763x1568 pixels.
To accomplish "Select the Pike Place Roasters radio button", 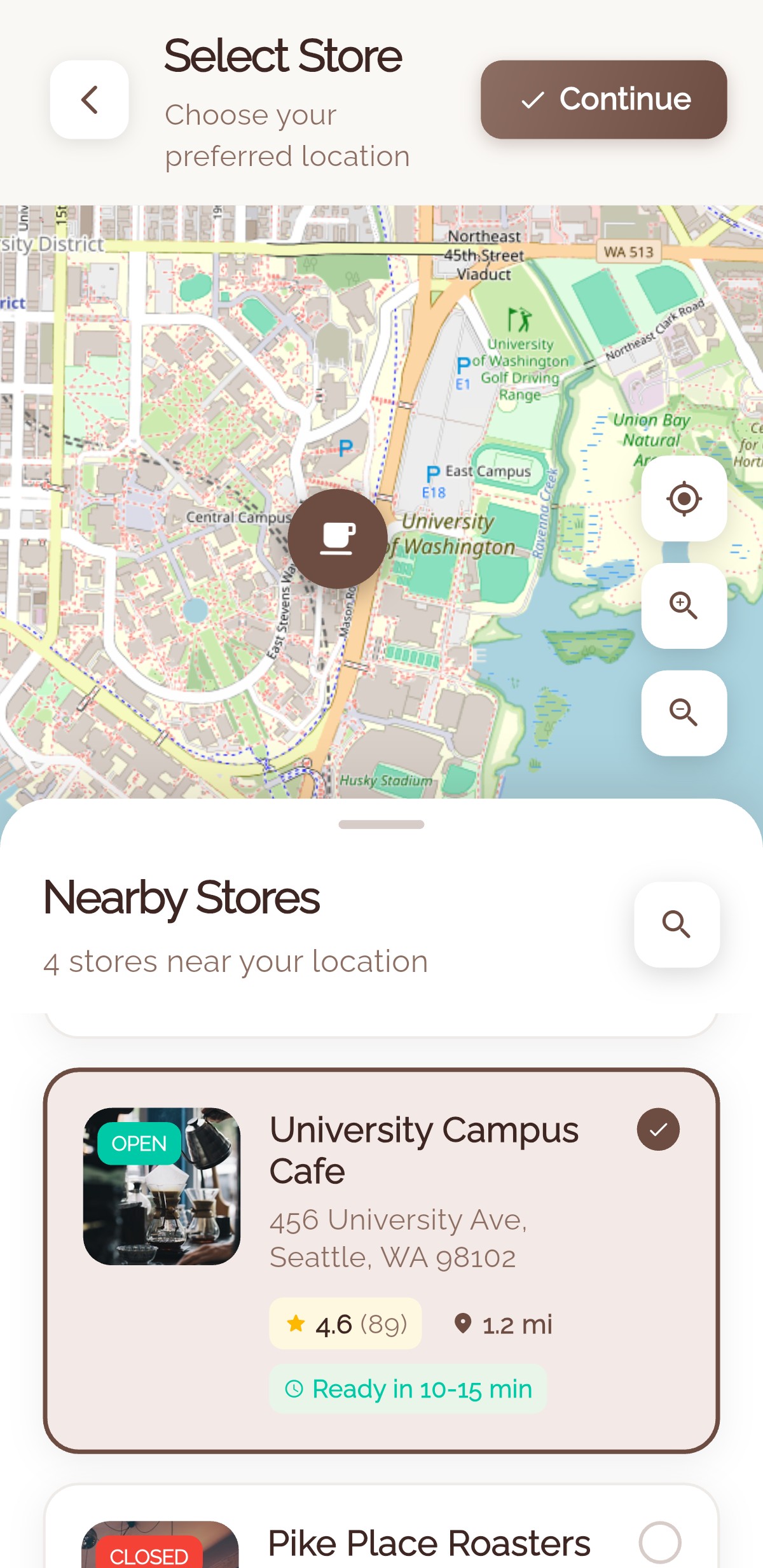I will tap(660, 1542).
